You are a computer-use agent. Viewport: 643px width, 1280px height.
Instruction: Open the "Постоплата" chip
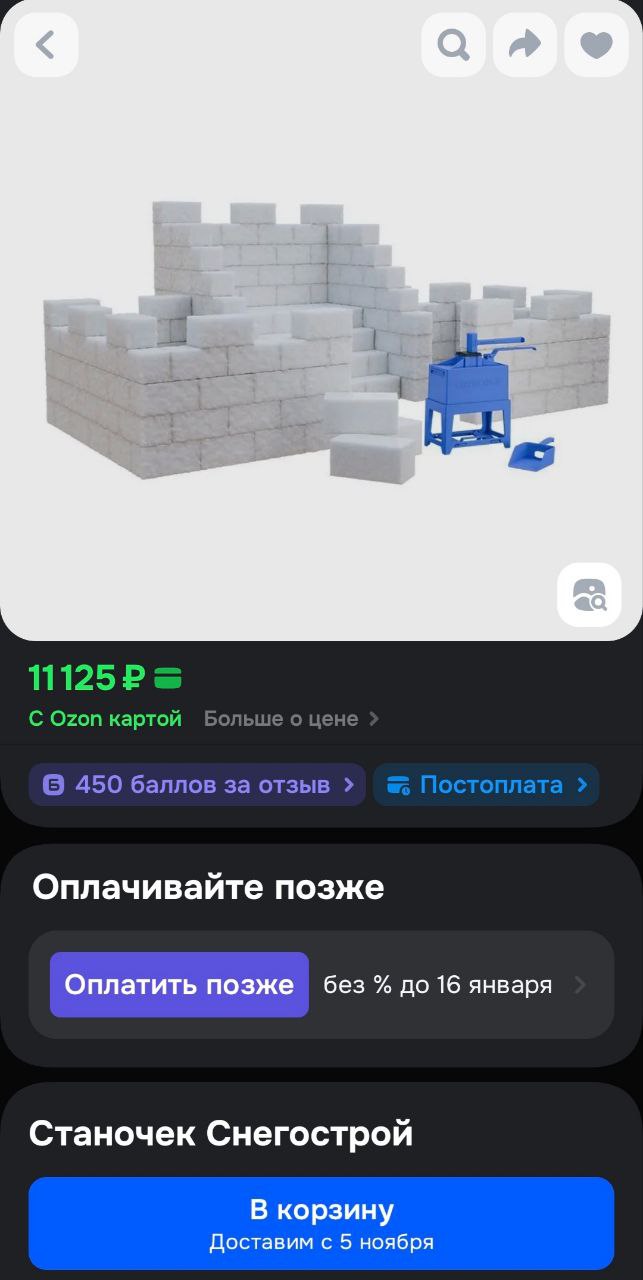(486, 785)
